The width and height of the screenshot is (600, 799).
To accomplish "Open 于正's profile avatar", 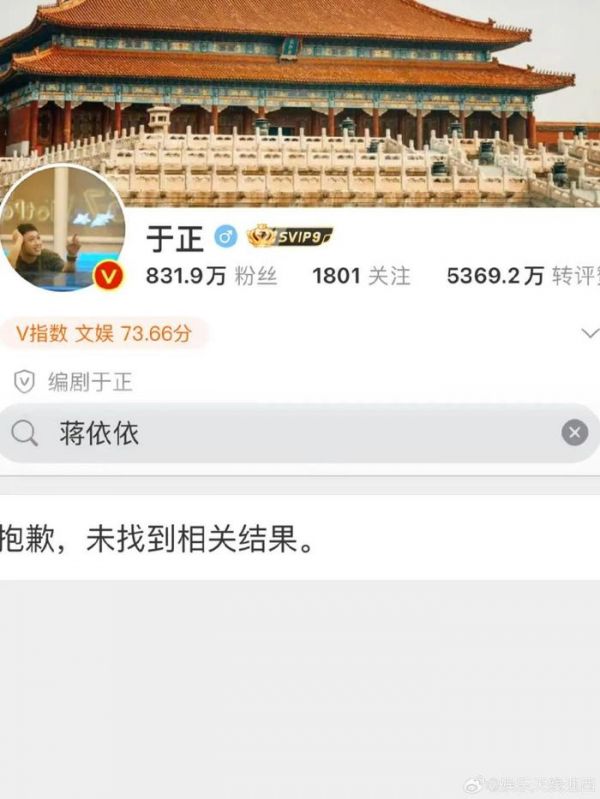I will tap(63, 229).
